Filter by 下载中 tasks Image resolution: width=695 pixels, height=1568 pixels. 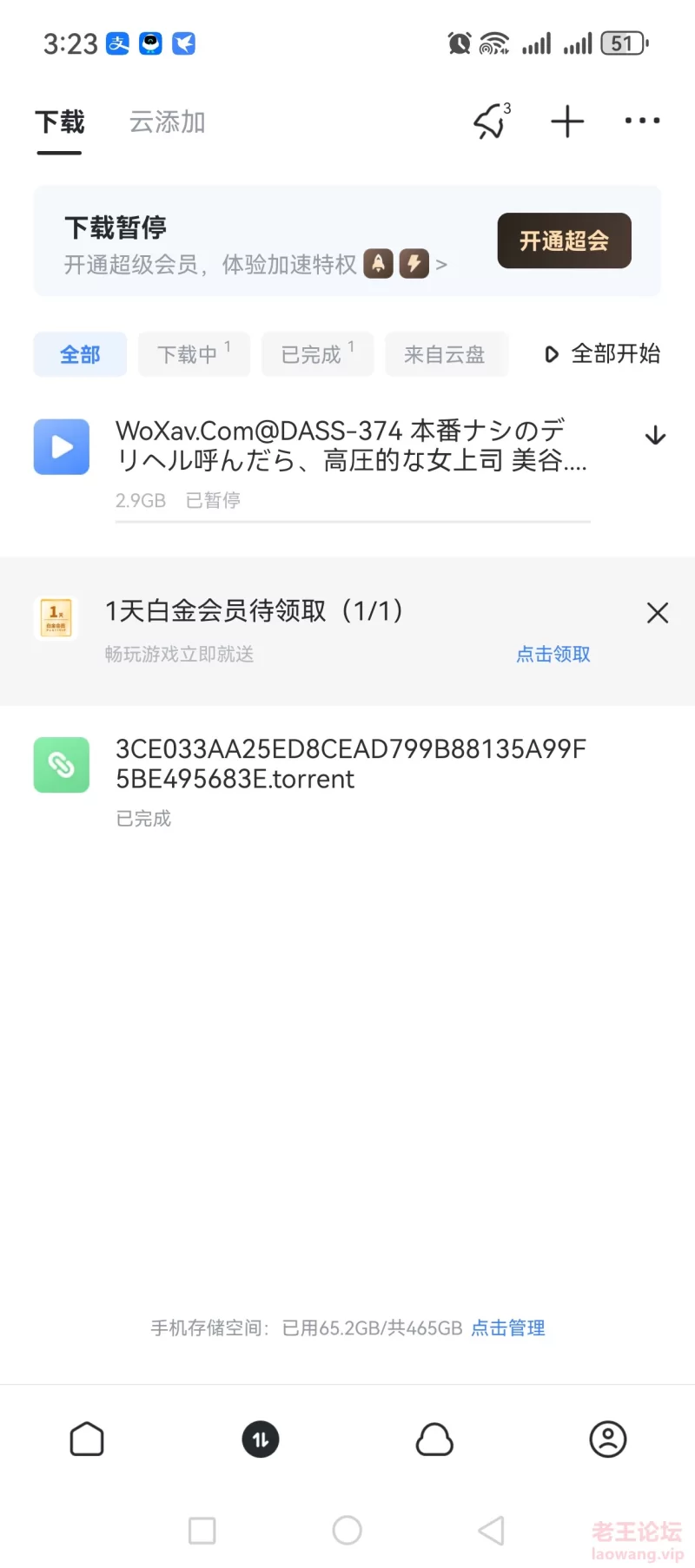click(x=194, y=354)
